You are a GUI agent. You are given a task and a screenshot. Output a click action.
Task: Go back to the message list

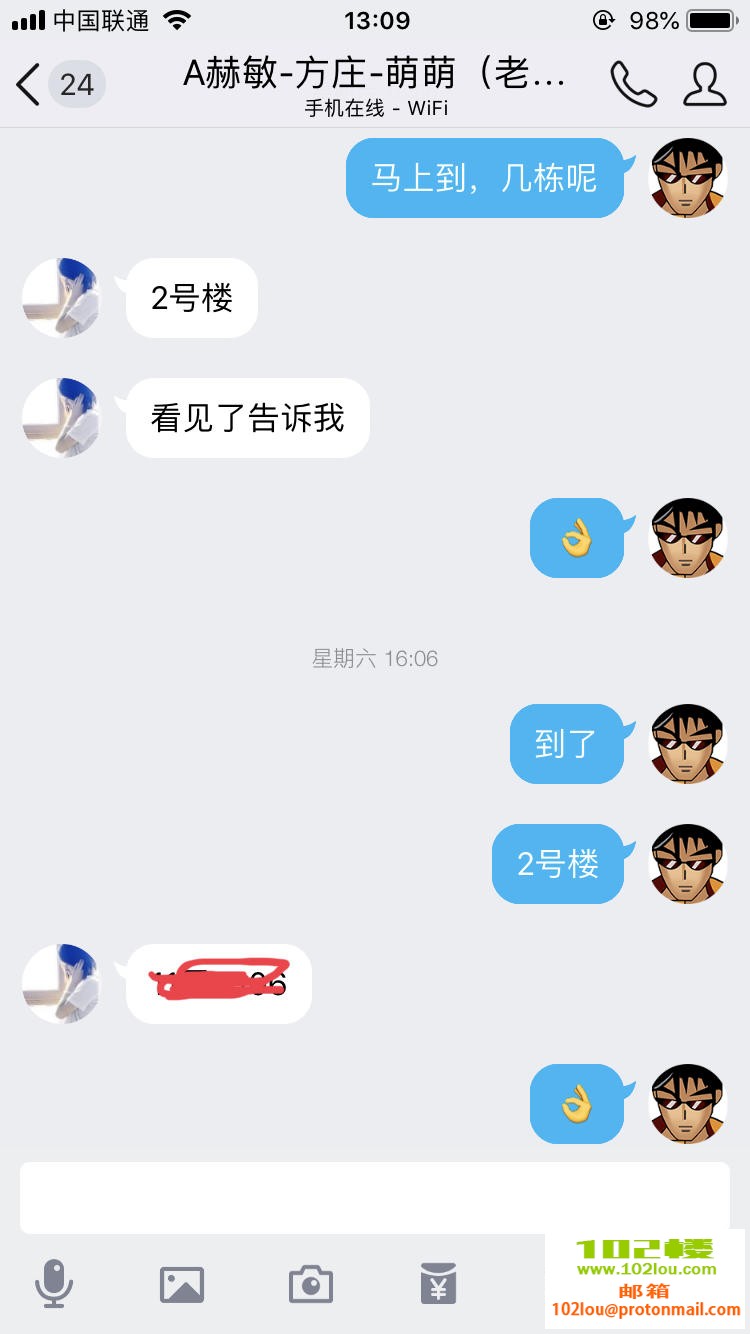pos(30,85)
